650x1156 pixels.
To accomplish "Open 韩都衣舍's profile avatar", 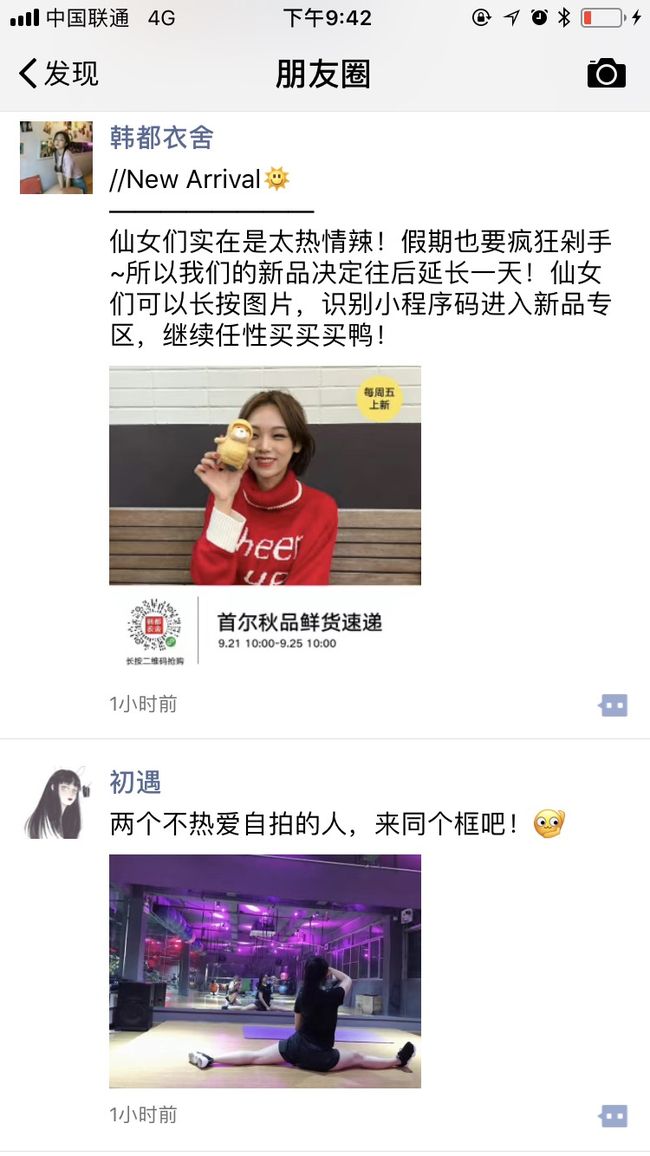I will pyautogui.click(x=56, y=158).
